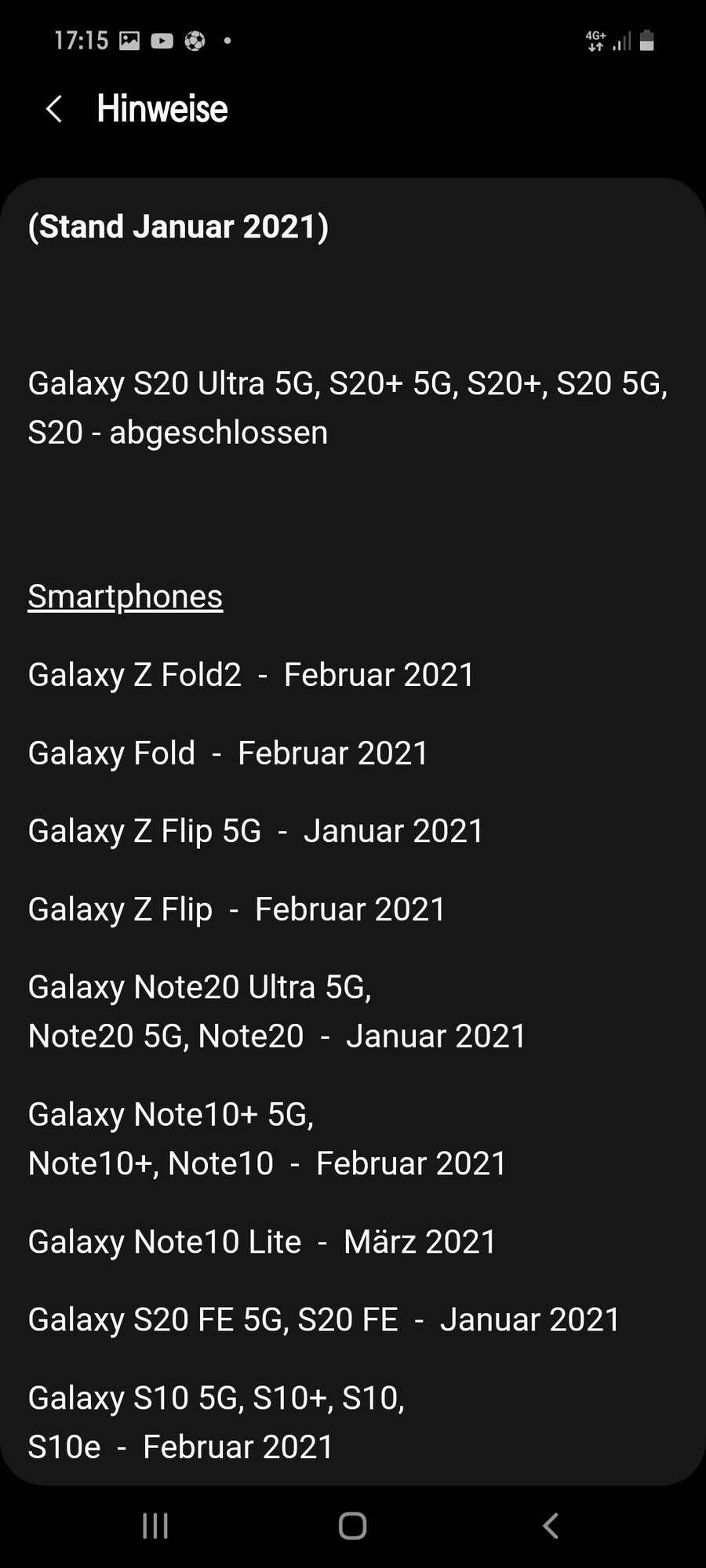This screenshot has height=1568, width=706.
Task: Go back from the Hinweise page
Action: coord(54,109)
